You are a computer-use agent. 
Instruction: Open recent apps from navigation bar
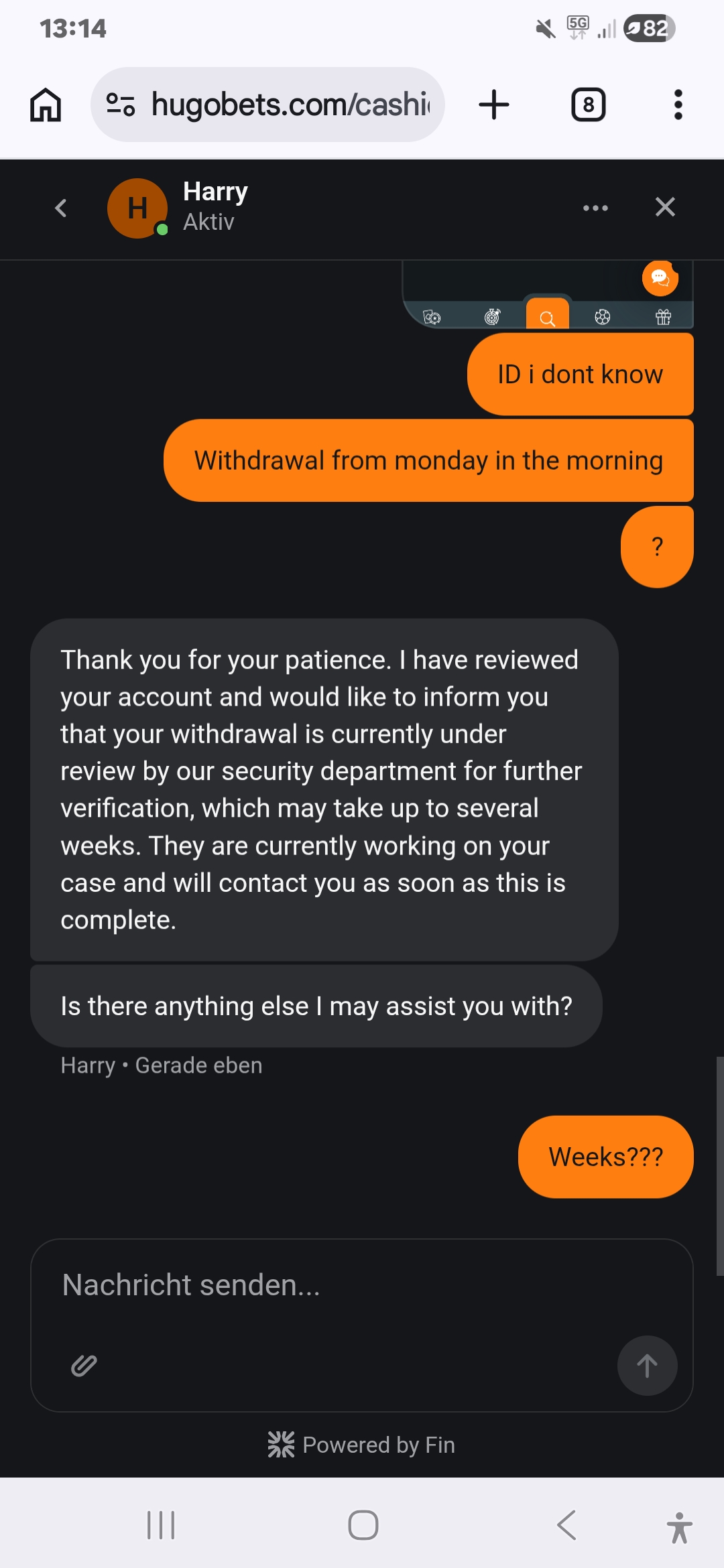[x=161, y=1526]
